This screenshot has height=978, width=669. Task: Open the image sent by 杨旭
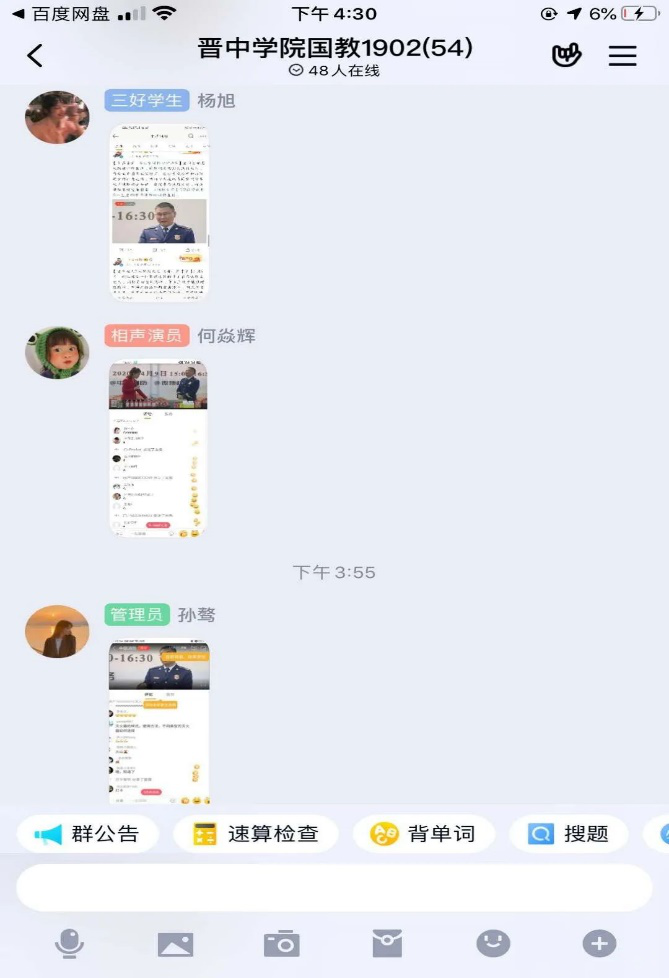[160, 212]
